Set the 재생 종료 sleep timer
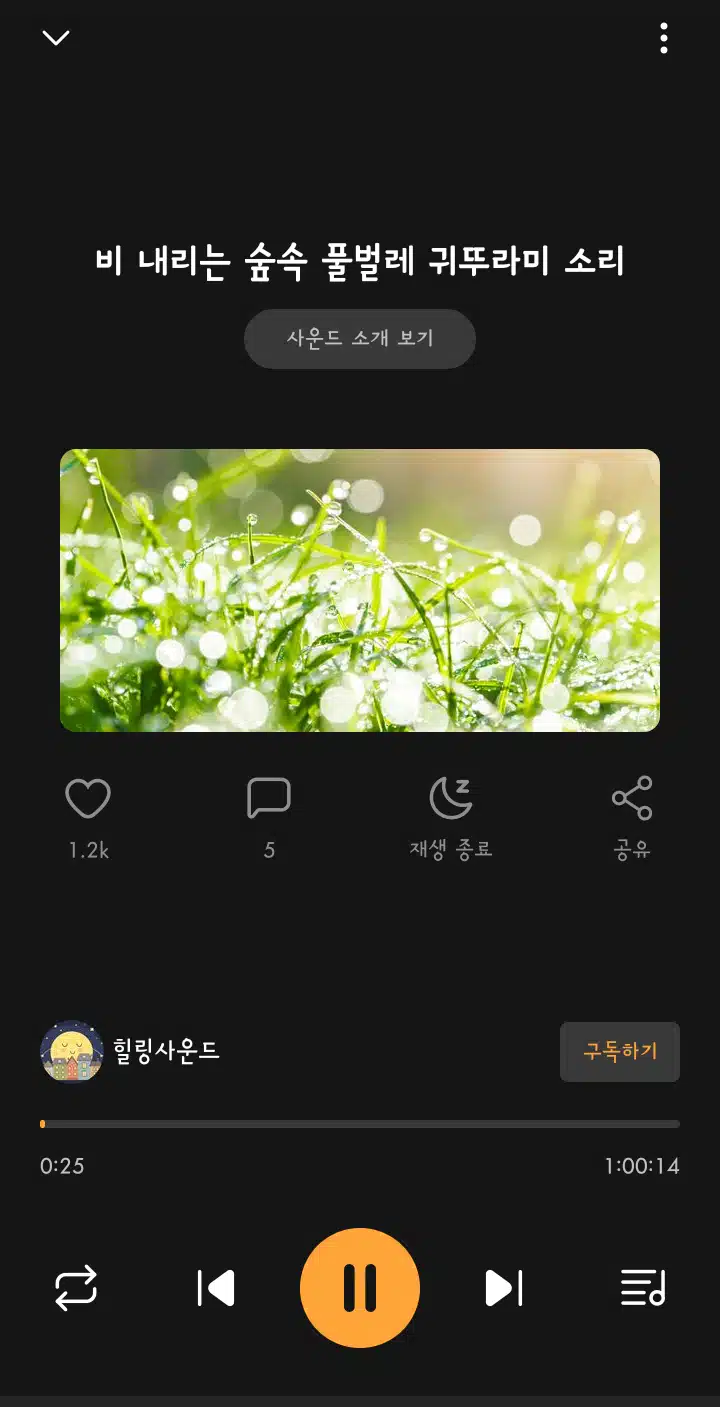This screenshot has height=1407, width=720. [x=451, y=817]
